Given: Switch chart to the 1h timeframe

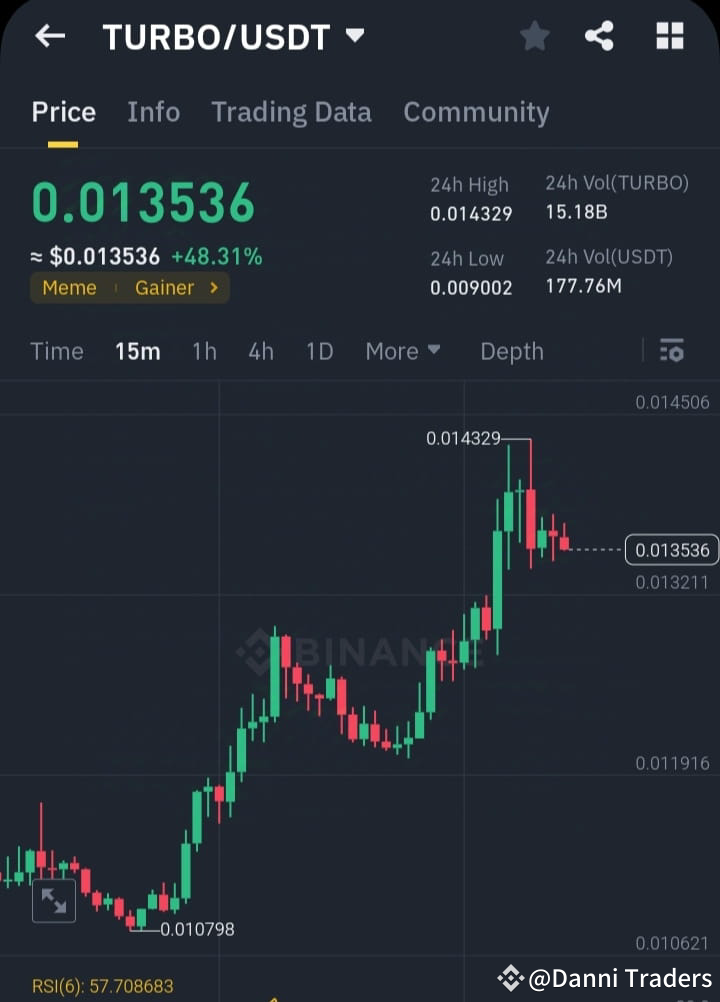Looking at the screenshot, I should click(204, 351).
